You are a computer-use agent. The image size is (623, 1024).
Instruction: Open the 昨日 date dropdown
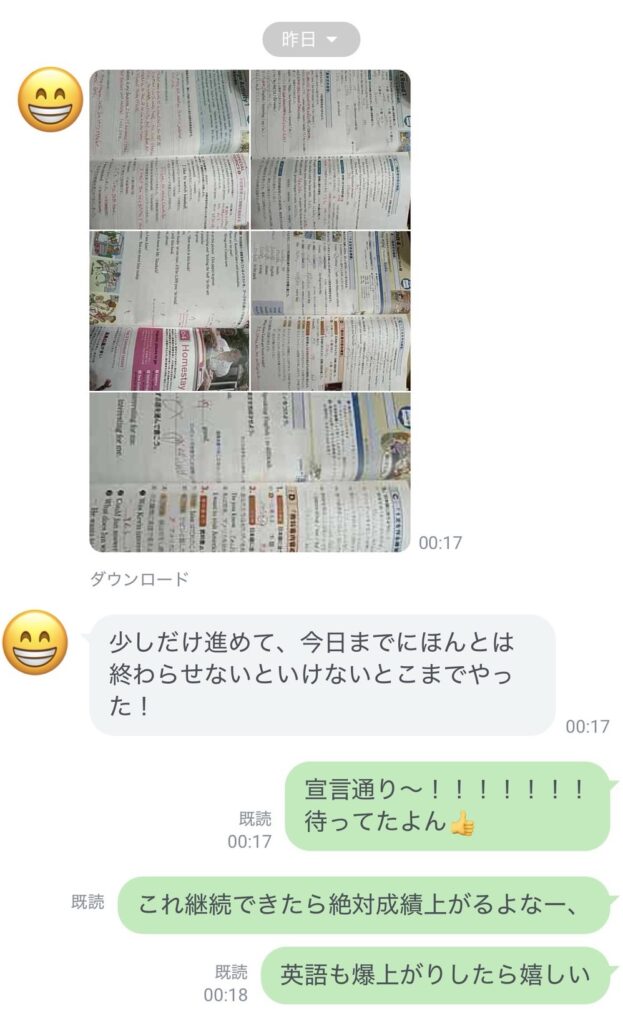(311, 40)
